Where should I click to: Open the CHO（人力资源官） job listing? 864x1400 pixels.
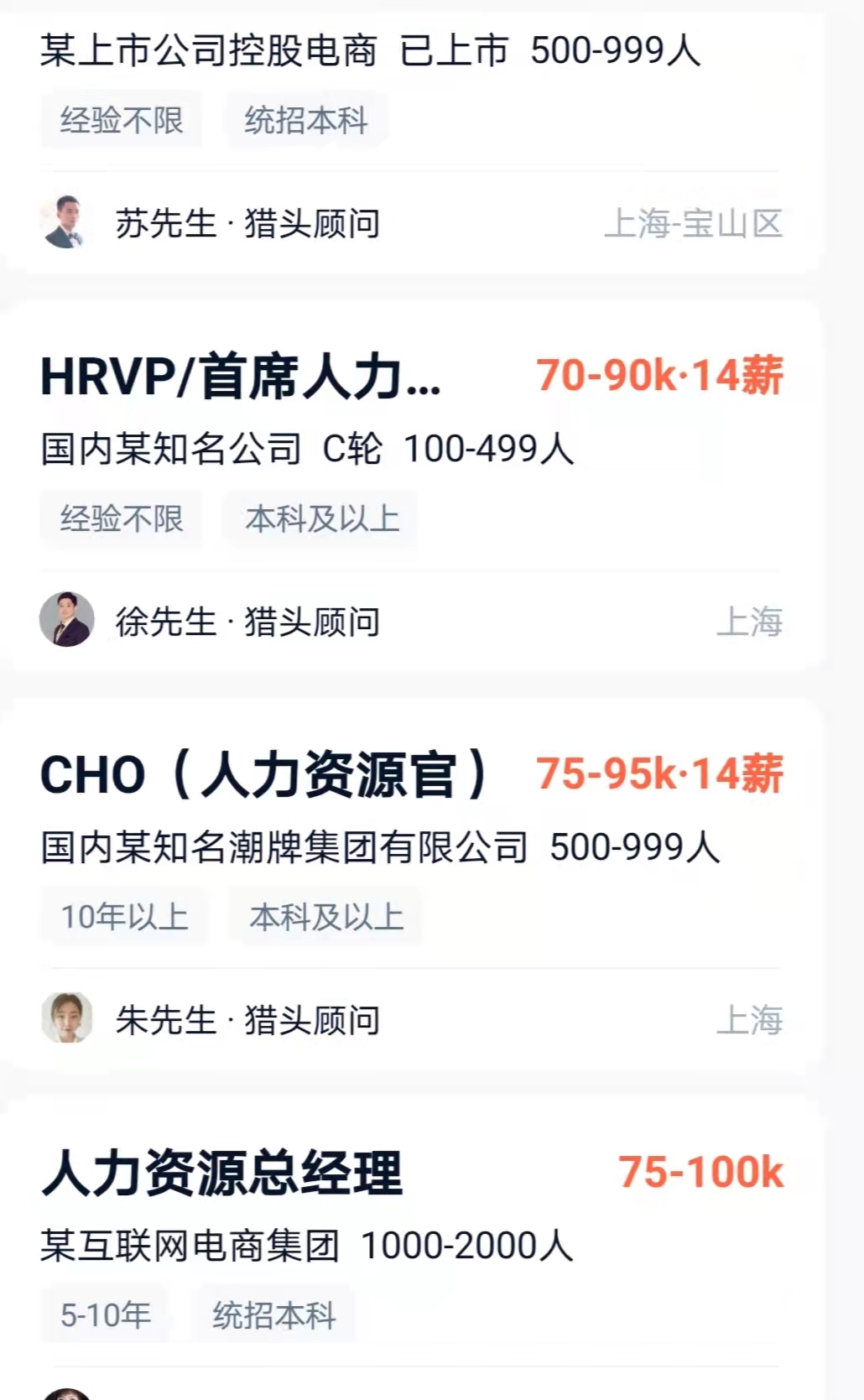(x=268, y=775)
